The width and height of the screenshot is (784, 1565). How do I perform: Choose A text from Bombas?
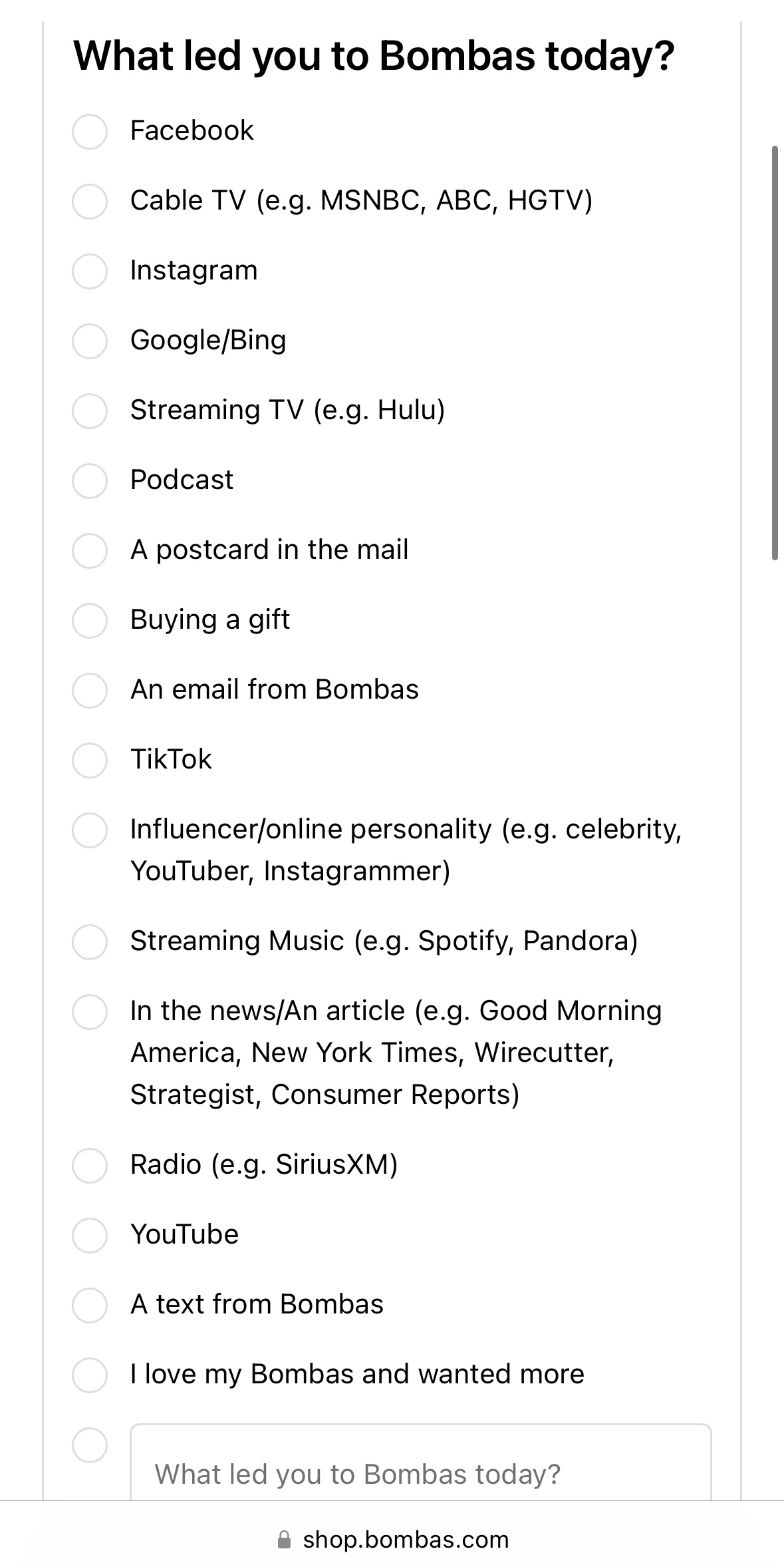tap(90, 1305)
